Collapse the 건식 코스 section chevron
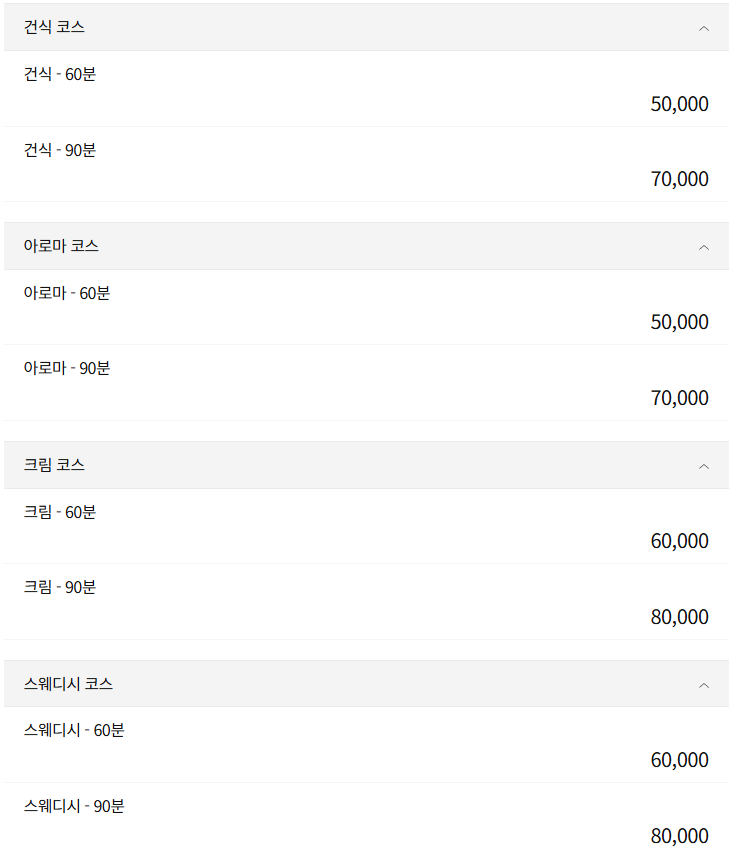 coord(704,28)
